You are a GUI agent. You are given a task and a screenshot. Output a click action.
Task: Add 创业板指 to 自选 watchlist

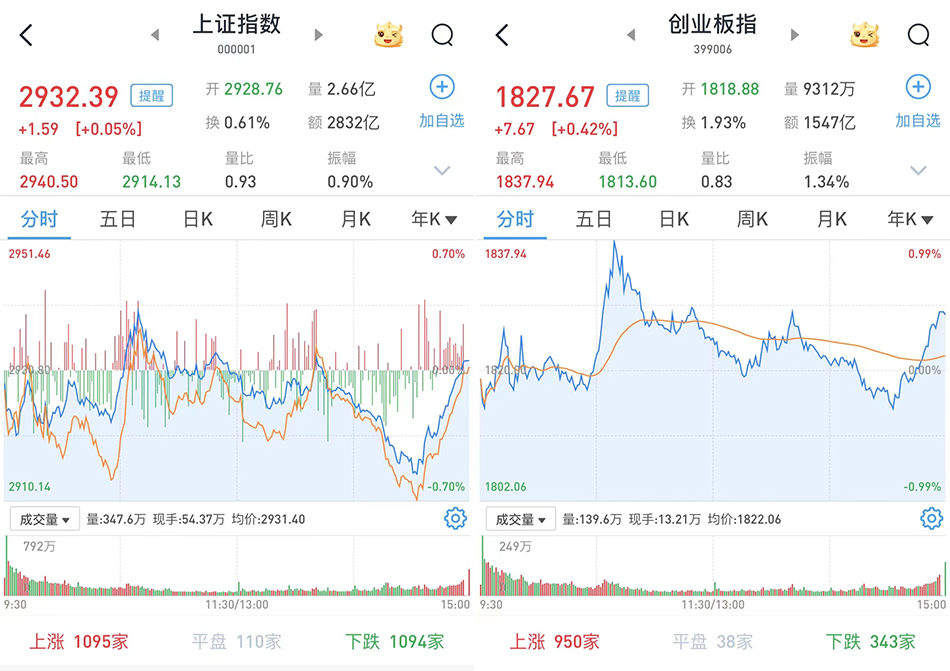917,101
